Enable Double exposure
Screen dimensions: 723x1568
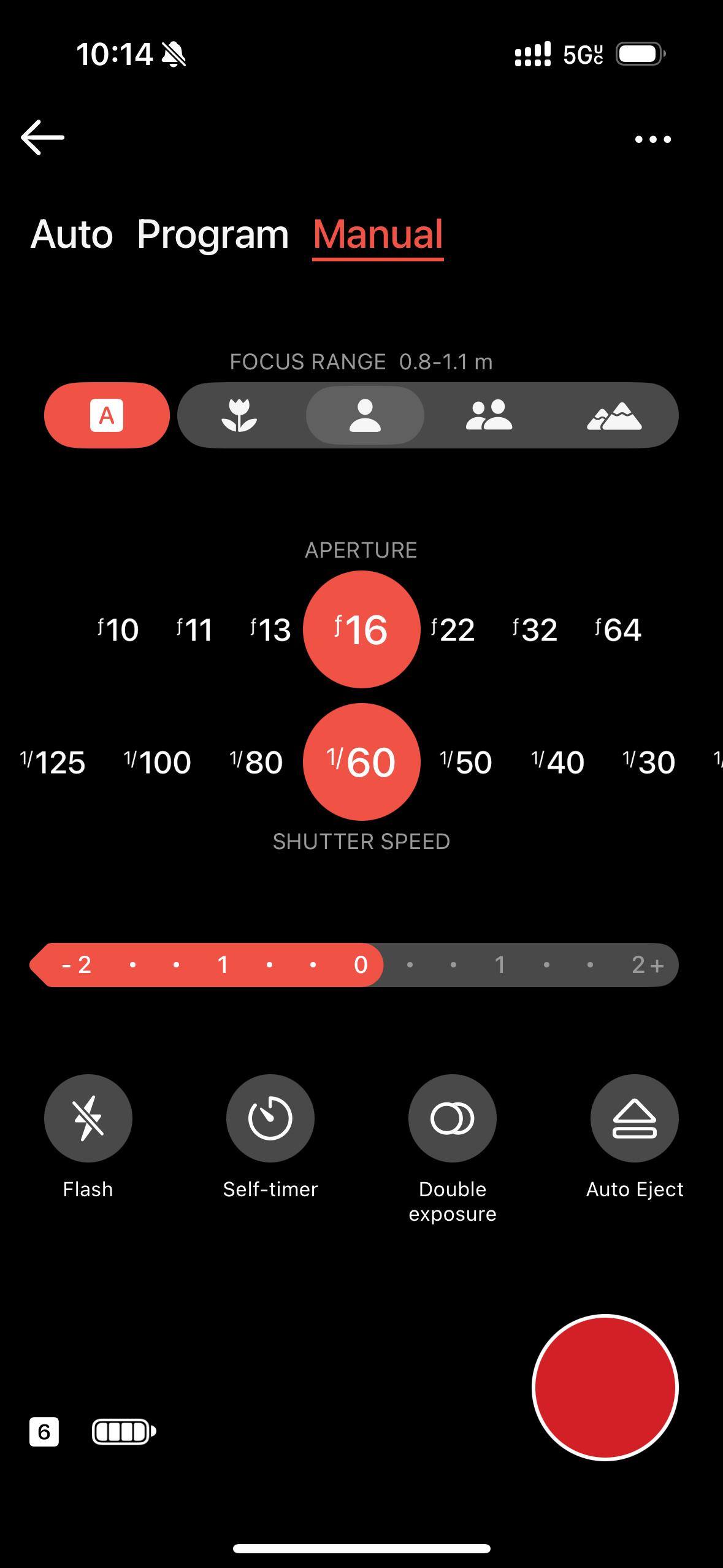(x=453, y=1118)
